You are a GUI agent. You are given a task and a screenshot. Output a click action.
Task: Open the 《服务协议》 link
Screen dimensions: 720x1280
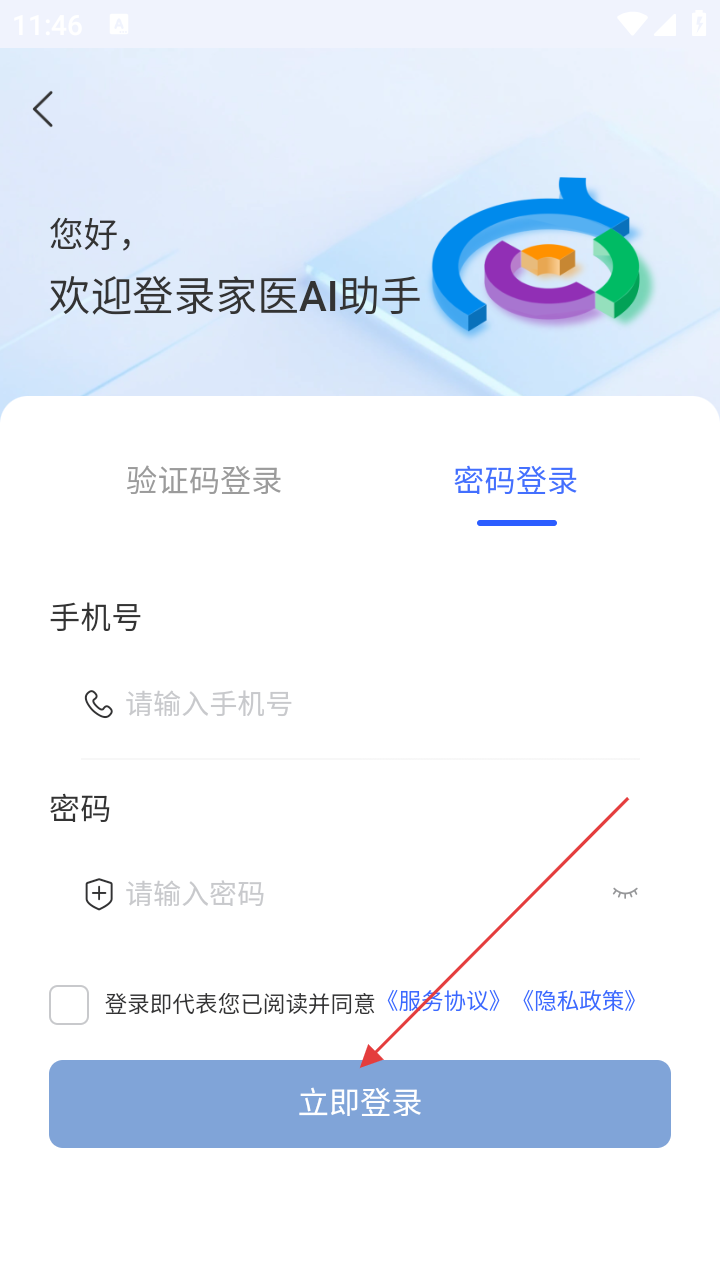click(x=443, y=1001)
